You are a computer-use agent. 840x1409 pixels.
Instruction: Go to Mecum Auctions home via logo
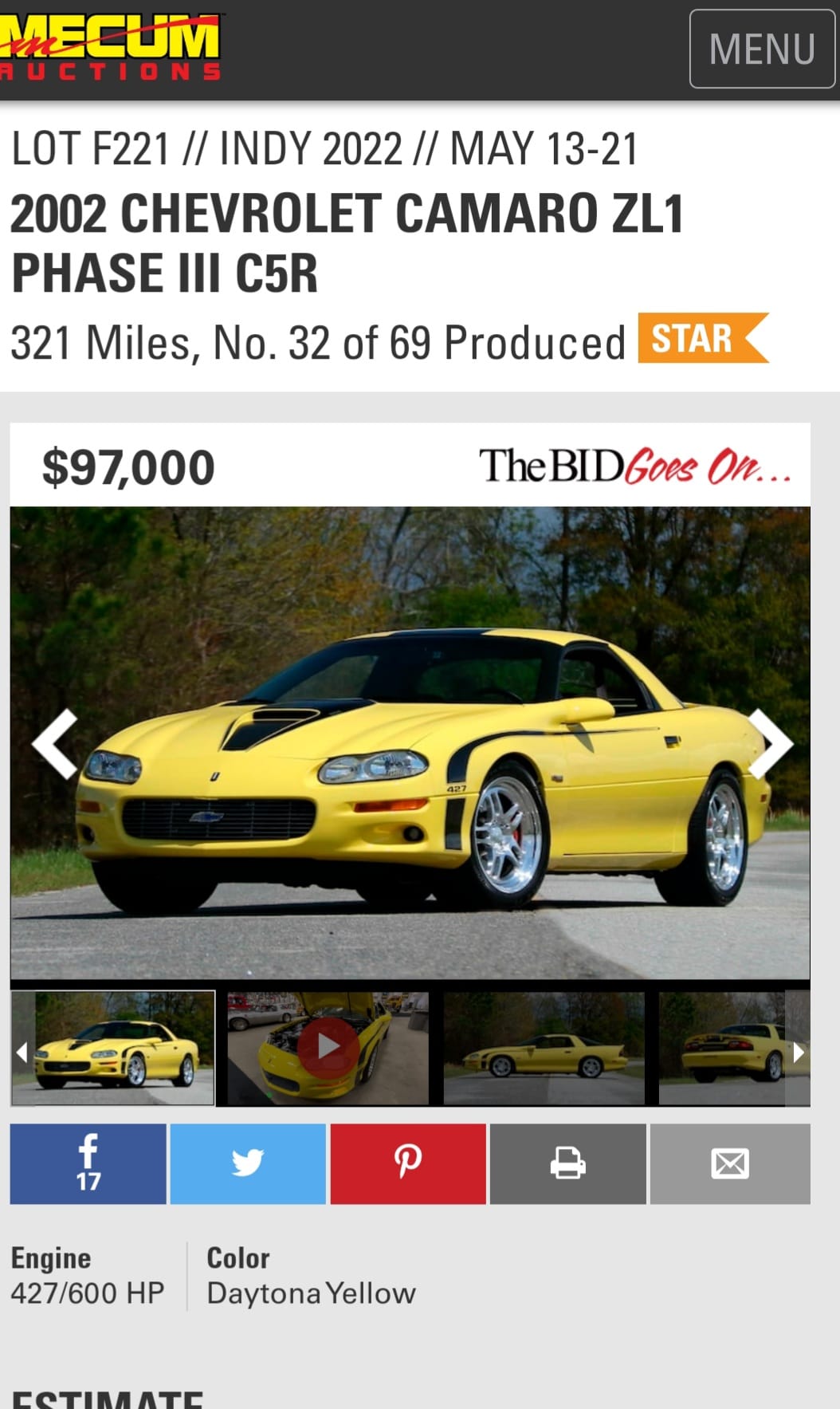[110, 48]
